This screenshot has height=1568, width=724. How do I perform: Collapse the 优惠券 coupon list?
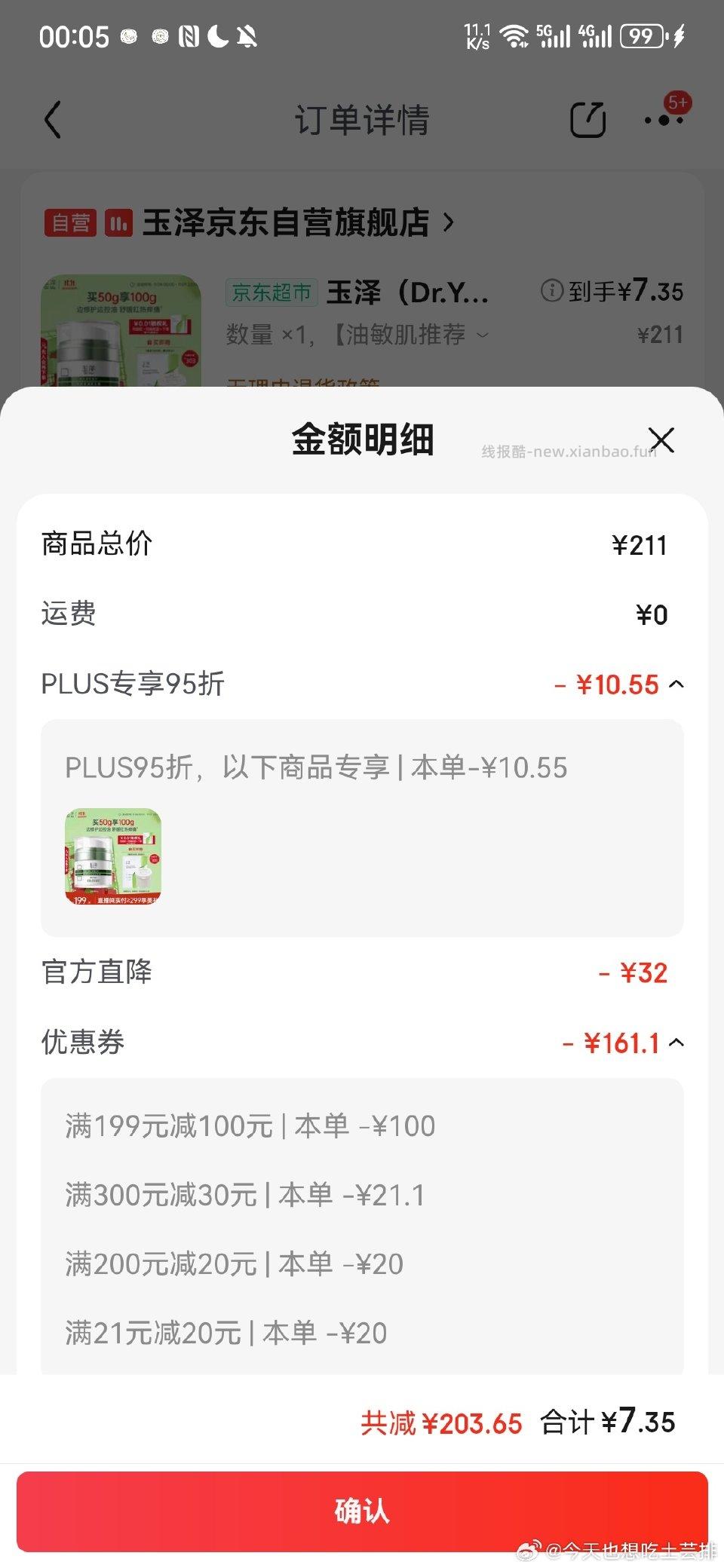pyautogui.click(x=676, y=1043)
